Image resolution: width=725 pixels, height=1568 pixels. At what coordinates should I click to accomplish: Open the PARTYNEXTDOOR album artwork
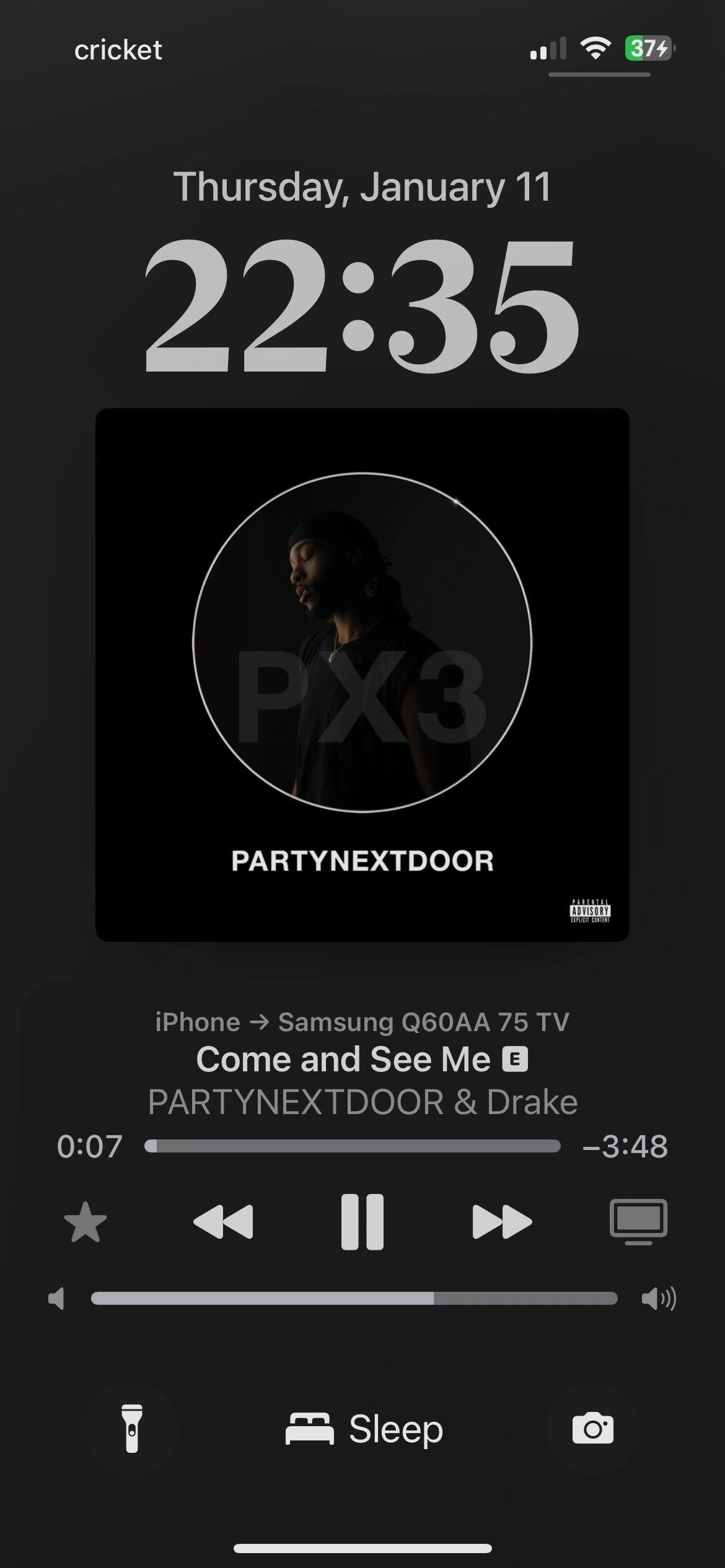362,675
